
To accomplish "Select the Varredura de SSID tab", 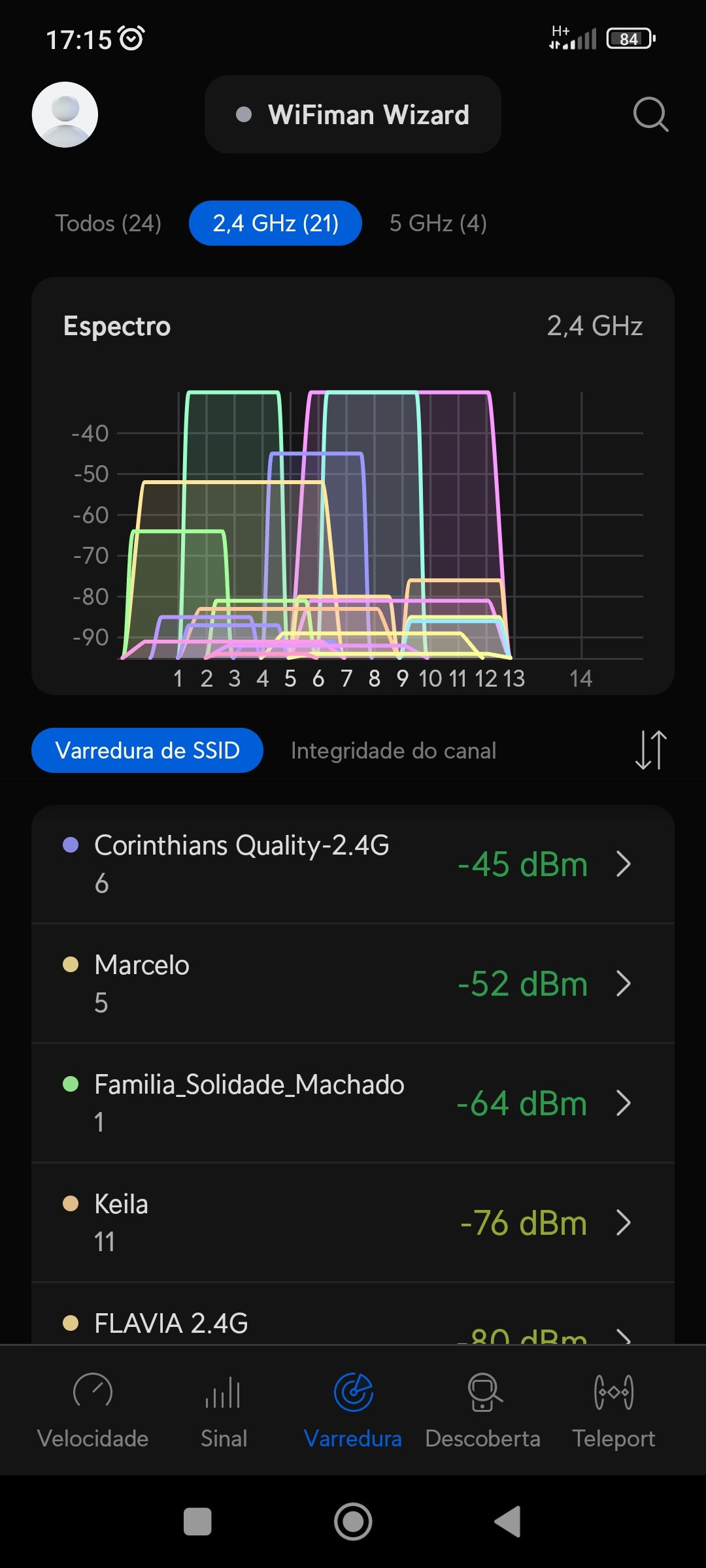I will click(147, 751).
